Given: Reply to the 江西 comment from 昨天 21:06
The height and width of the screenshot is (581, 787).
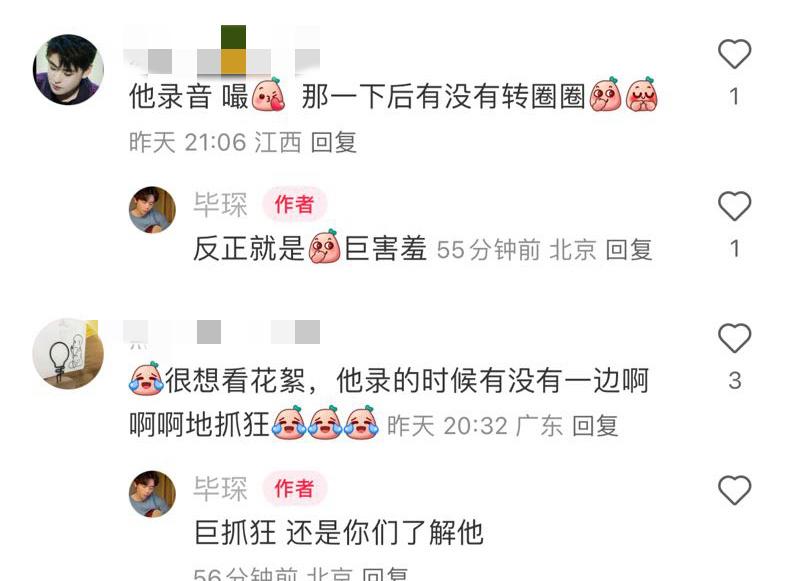Looking at the screenshot, I should click(334, 142).
